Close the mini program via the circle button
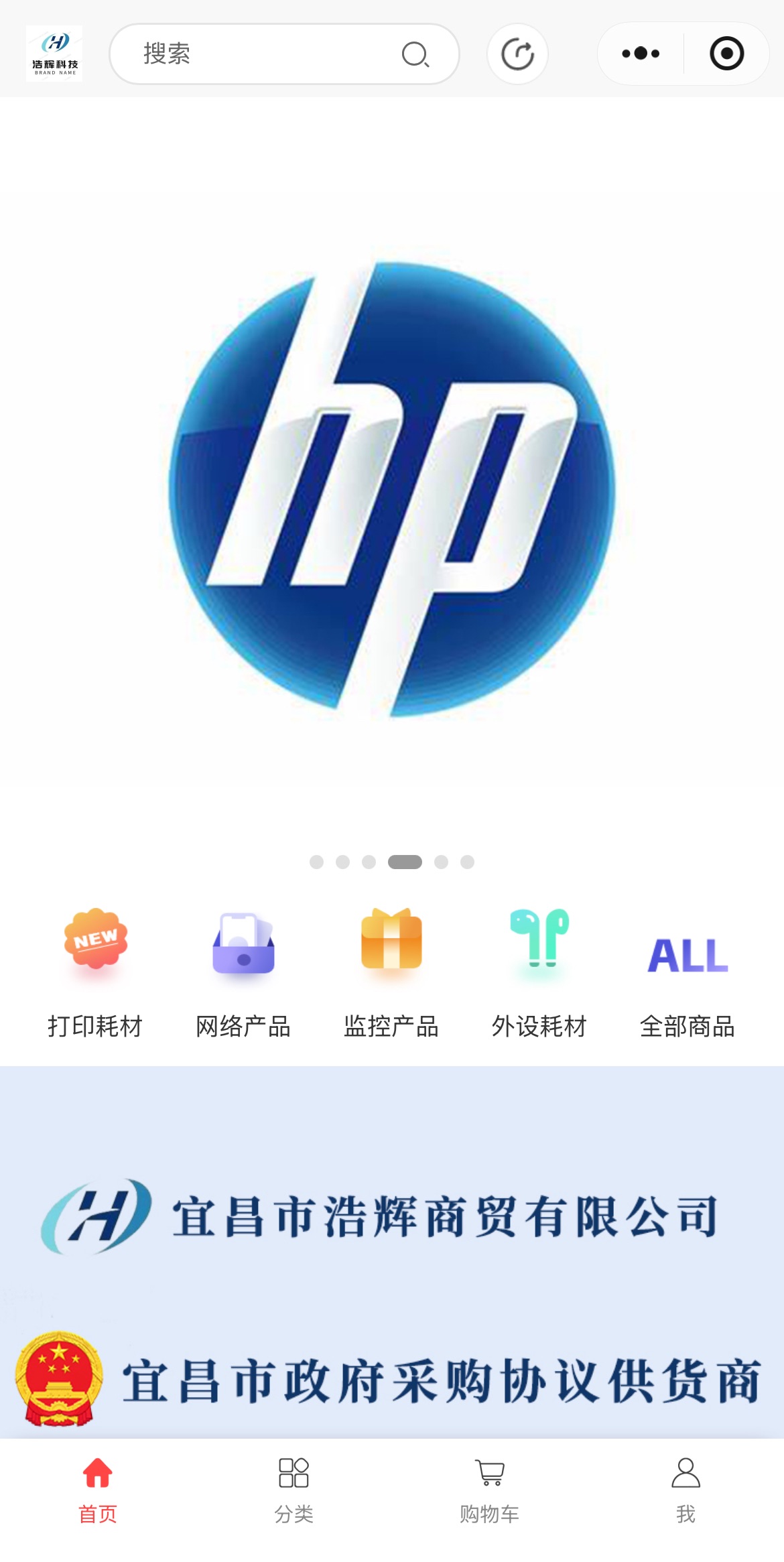 pyautogui.click(x=726, y=54)
